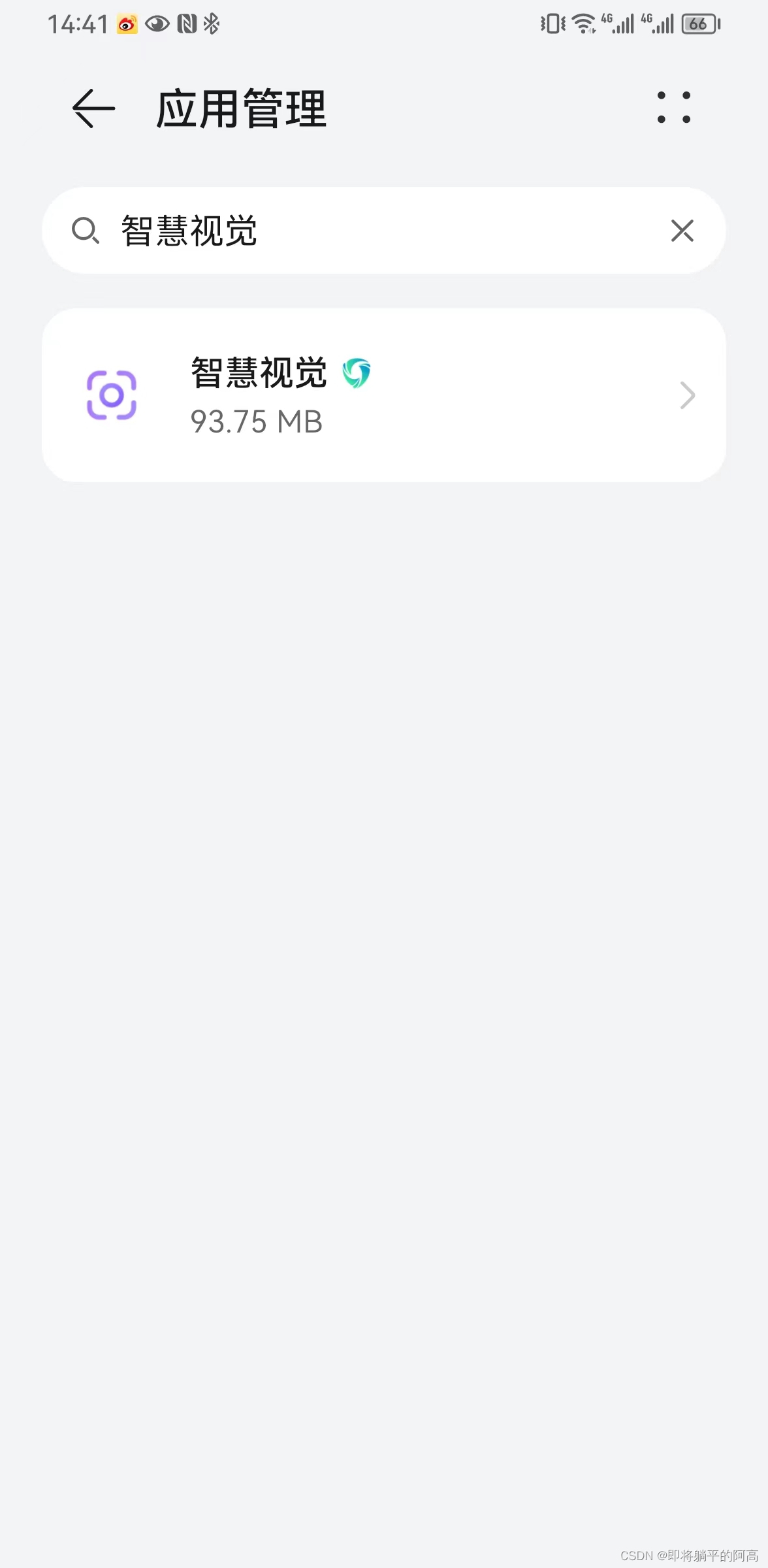
Task: Open the 智慧视觉 app details
Action: coord(383,395)
